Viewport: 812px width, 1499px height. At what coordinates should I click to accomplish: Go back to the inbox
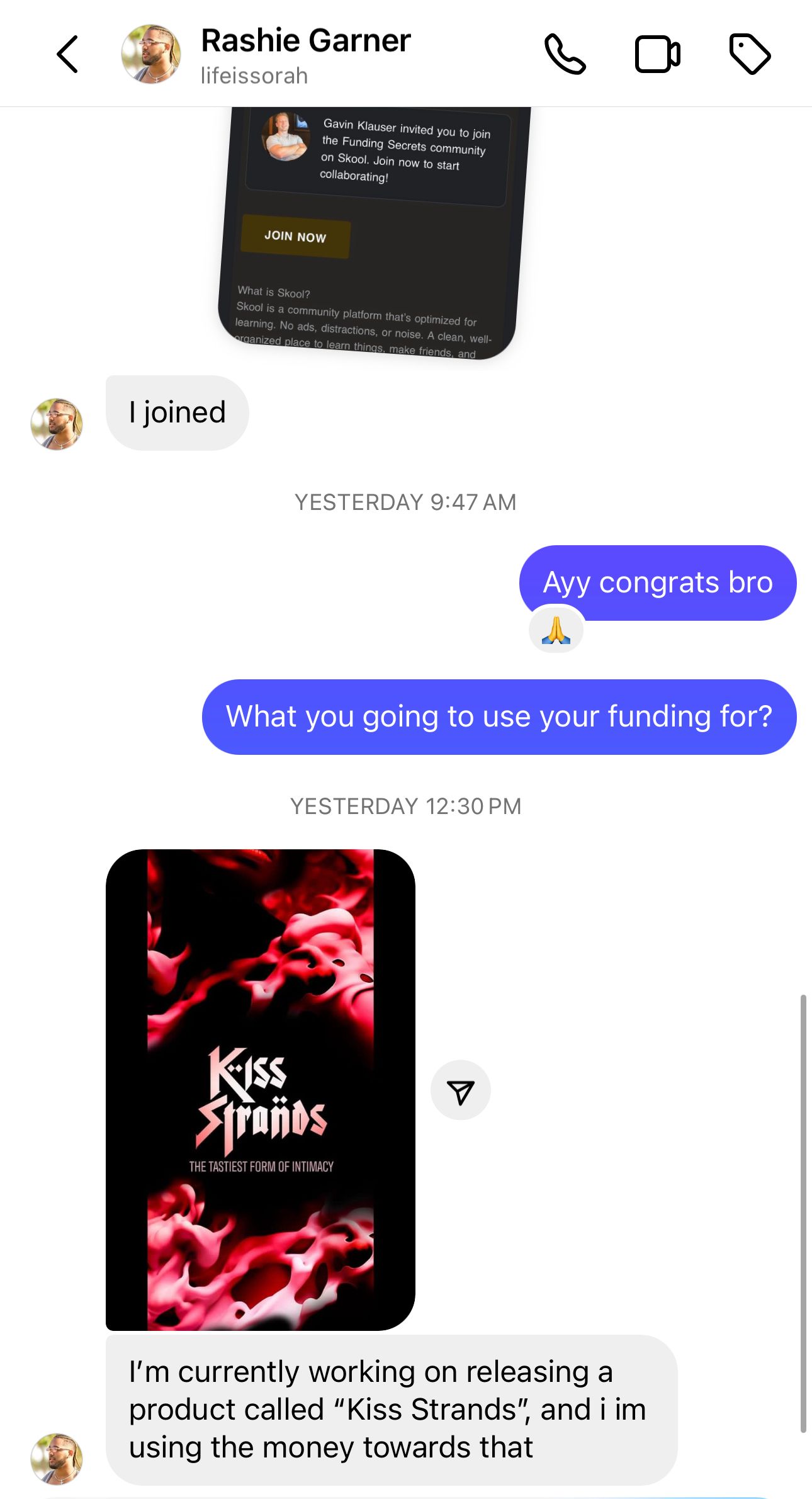68,54
